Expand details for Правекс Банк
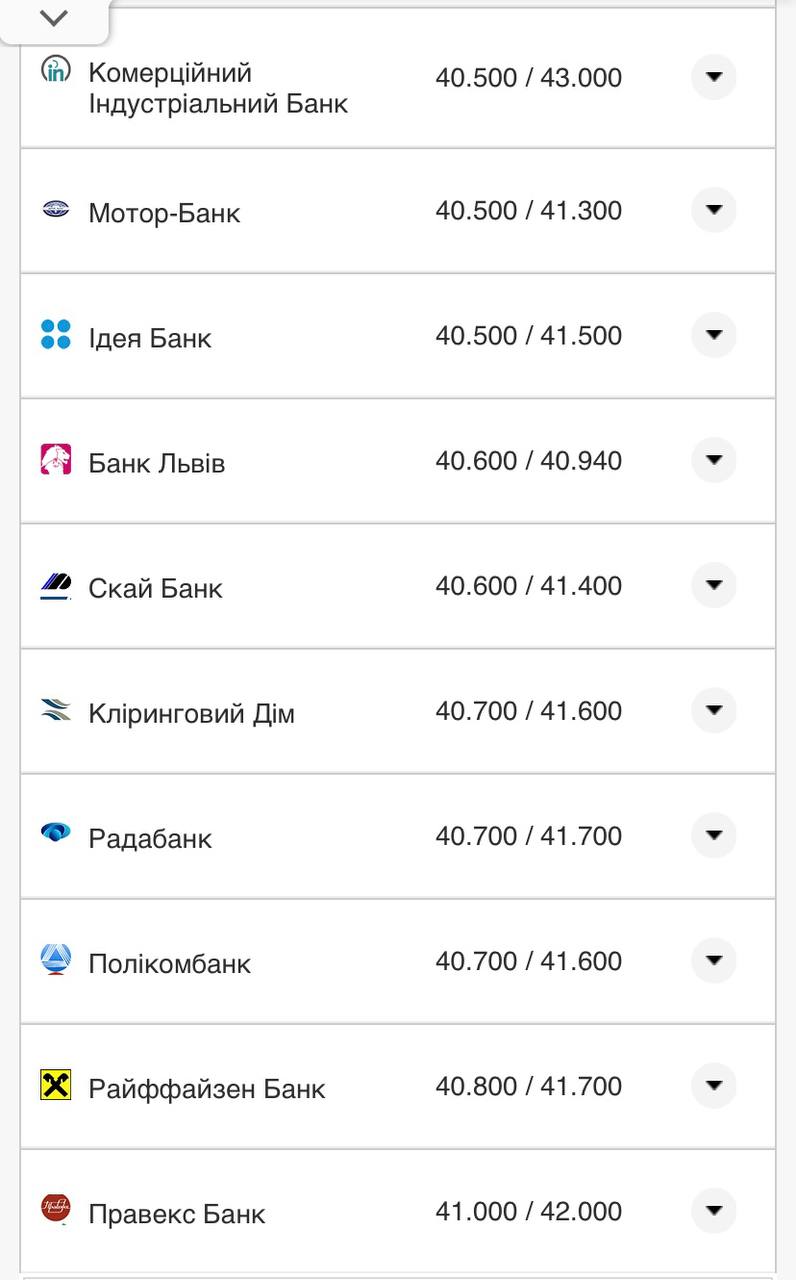The image size is (796, 1280). coord(714,1211)
